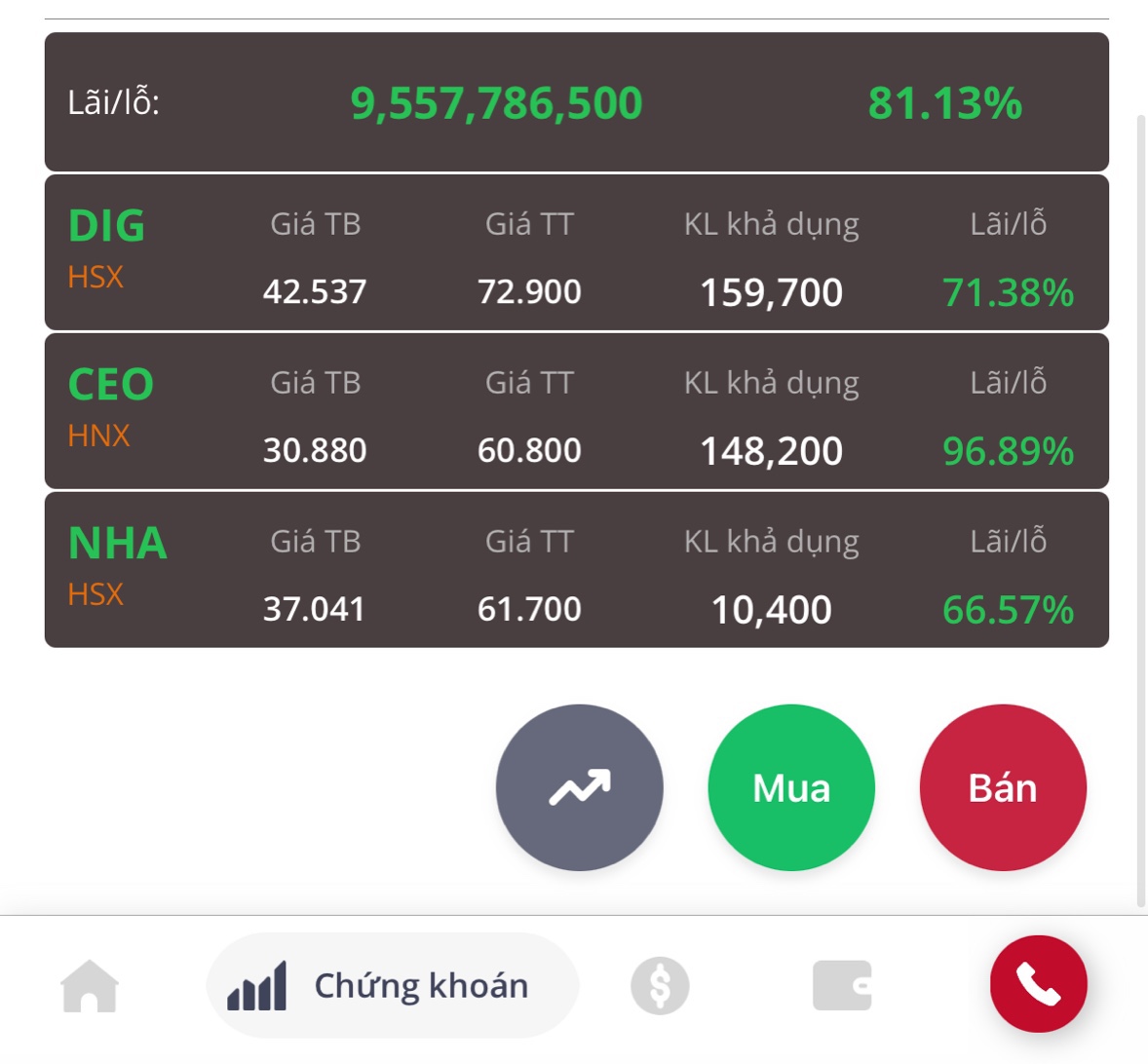The width and height of the screenshot is (1148, 1064).
Task: Open the CEO stock holding row
Action: tap(576, 412)
